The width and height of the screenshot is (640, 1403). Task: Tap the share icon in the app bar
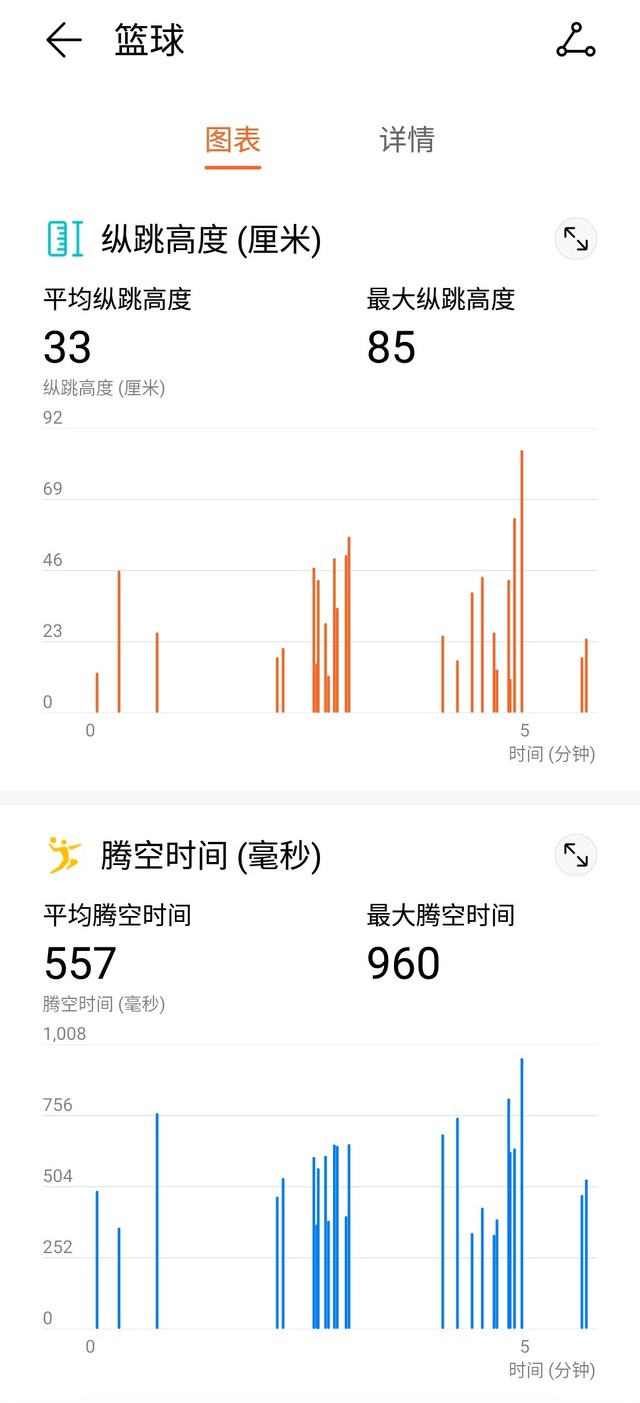click(x=575, y=41)
